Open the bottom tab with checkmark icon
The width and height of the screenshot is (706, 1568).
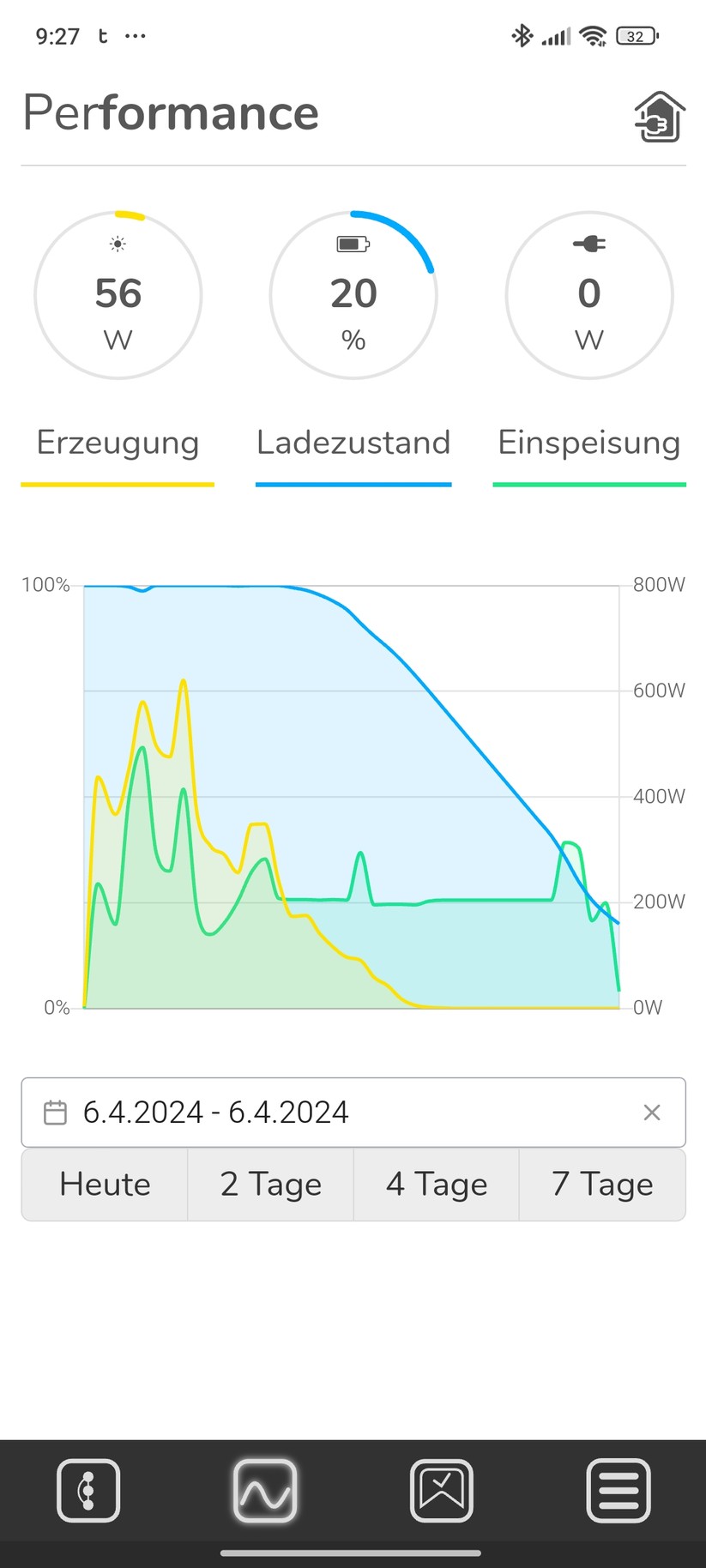tap(442, 1491)
